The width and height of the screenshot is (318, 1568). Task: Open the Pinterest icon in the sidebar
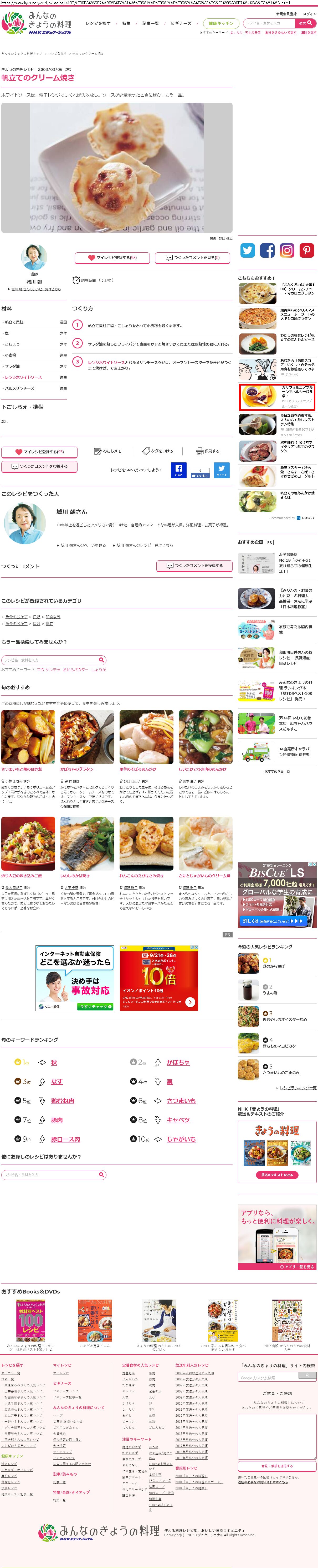point(306,250)
